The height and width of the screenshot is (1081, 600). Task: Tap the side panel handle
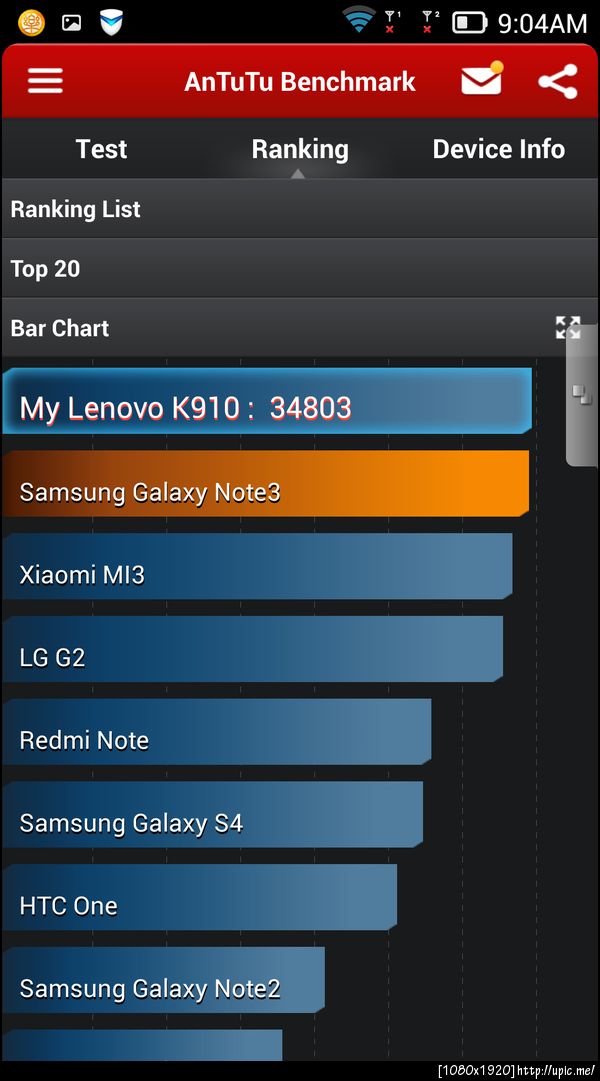[x=583, y=395]
